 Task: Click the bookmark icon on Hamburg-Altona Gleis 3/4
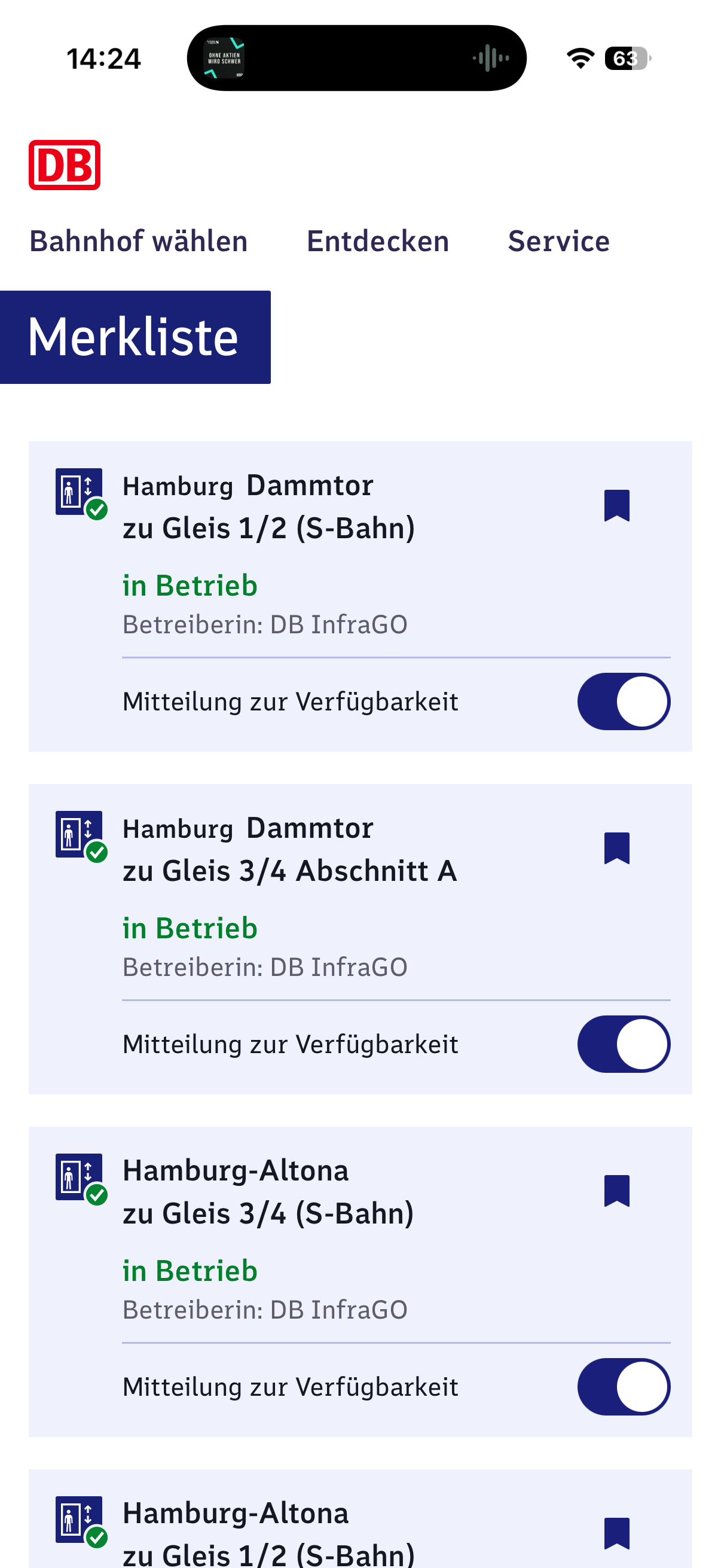coord(616,1190)
